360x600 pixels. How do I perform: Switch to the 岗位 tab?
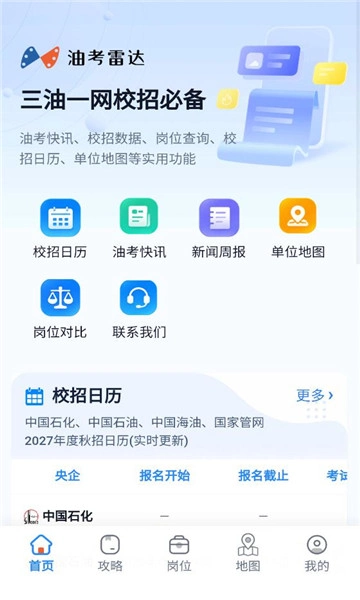tap(179, 553)
